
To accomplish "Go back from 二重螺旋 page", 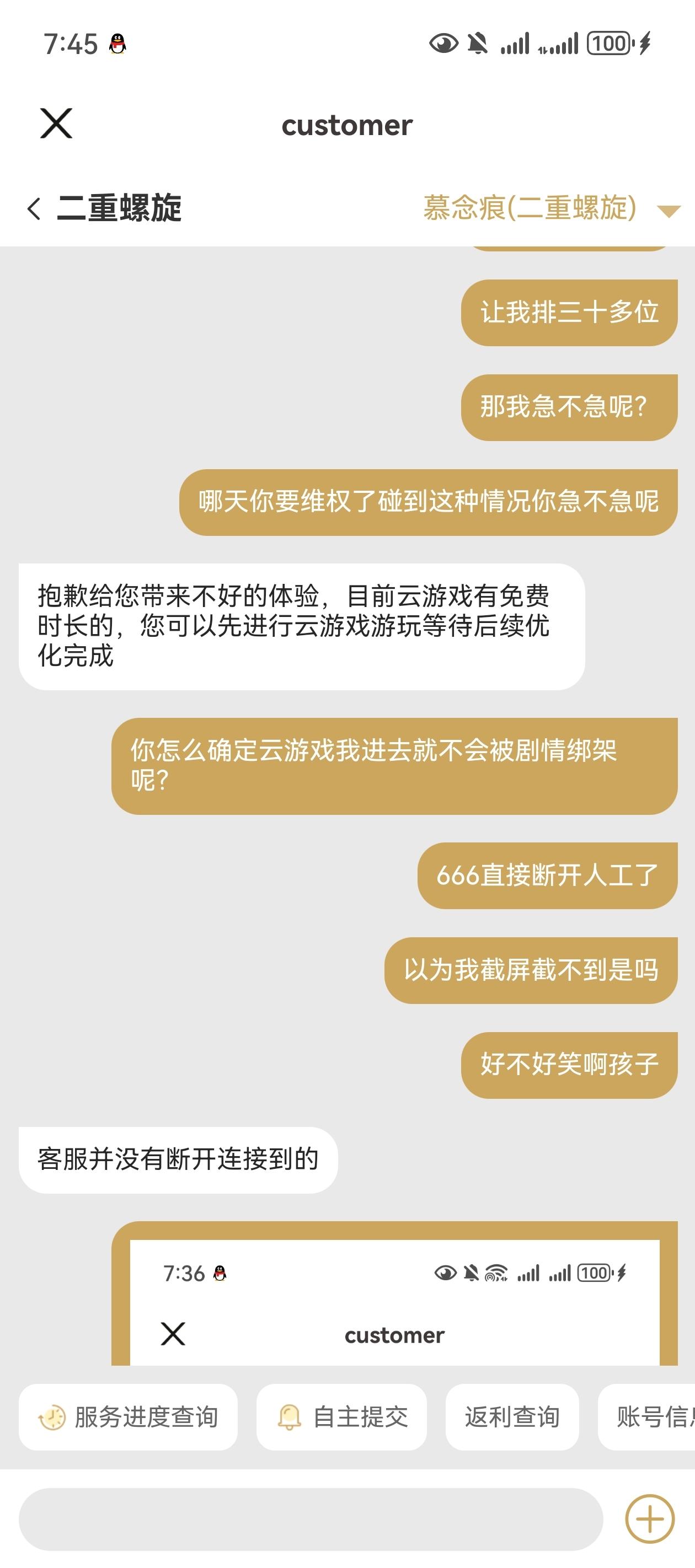I will click(35, 209).
